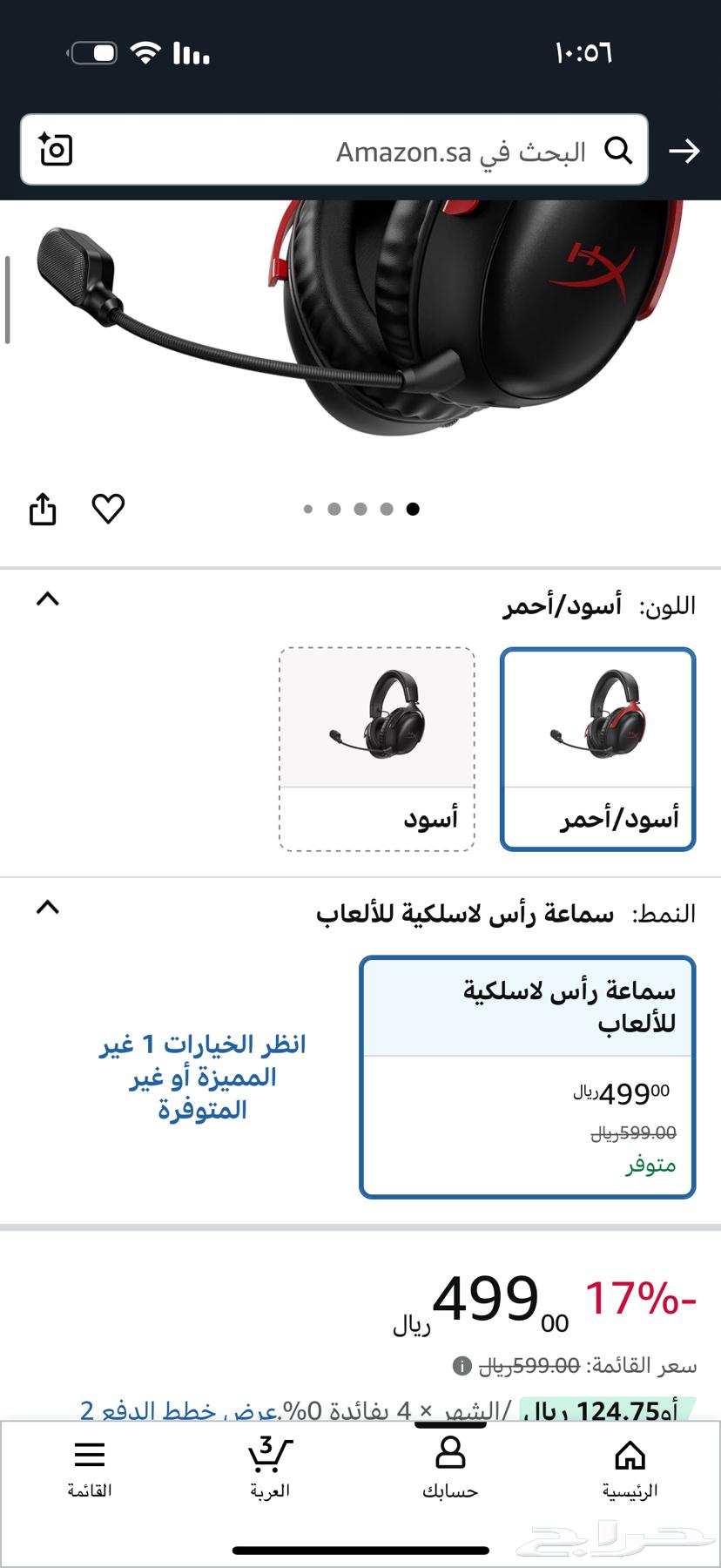Image resolution: width=721 pixels, height=1568 pixels.
Task: Select the wireless gaming headset style card
Action: tap(527, 1077)
